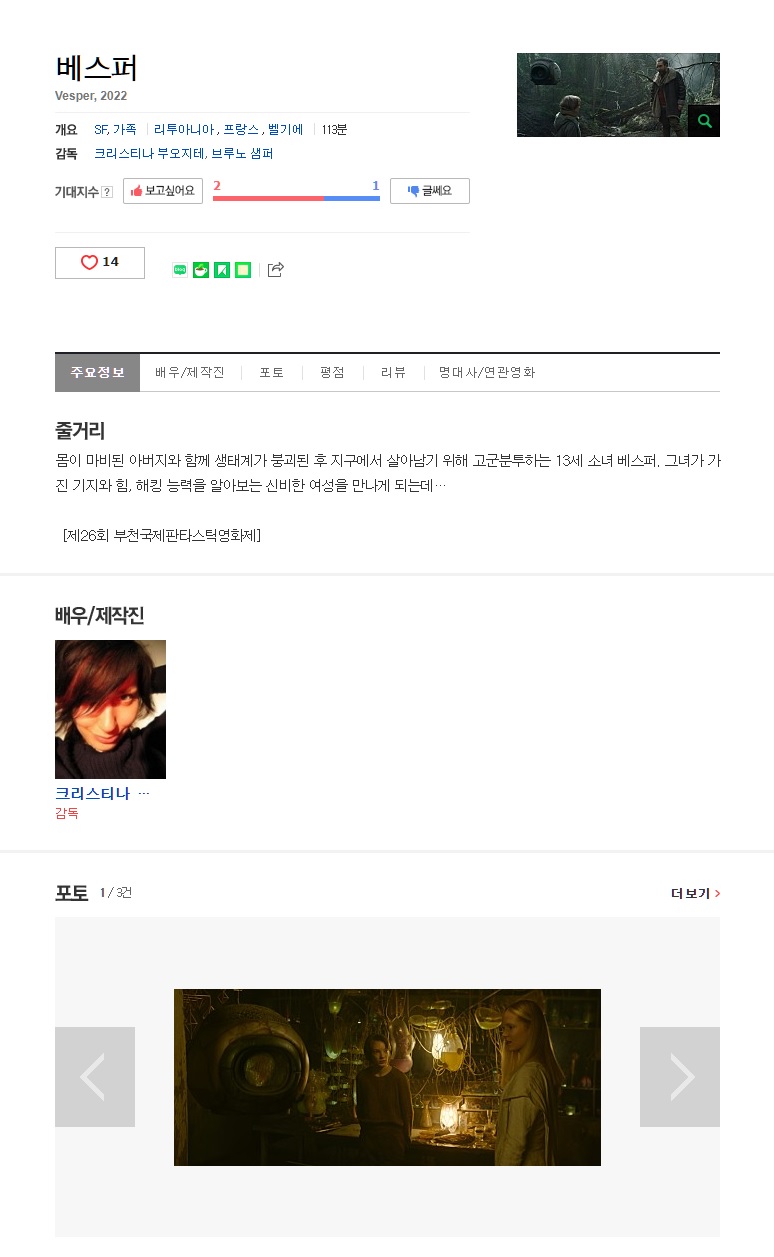Open 더보기 for more photos

click(x=695, y=893)
